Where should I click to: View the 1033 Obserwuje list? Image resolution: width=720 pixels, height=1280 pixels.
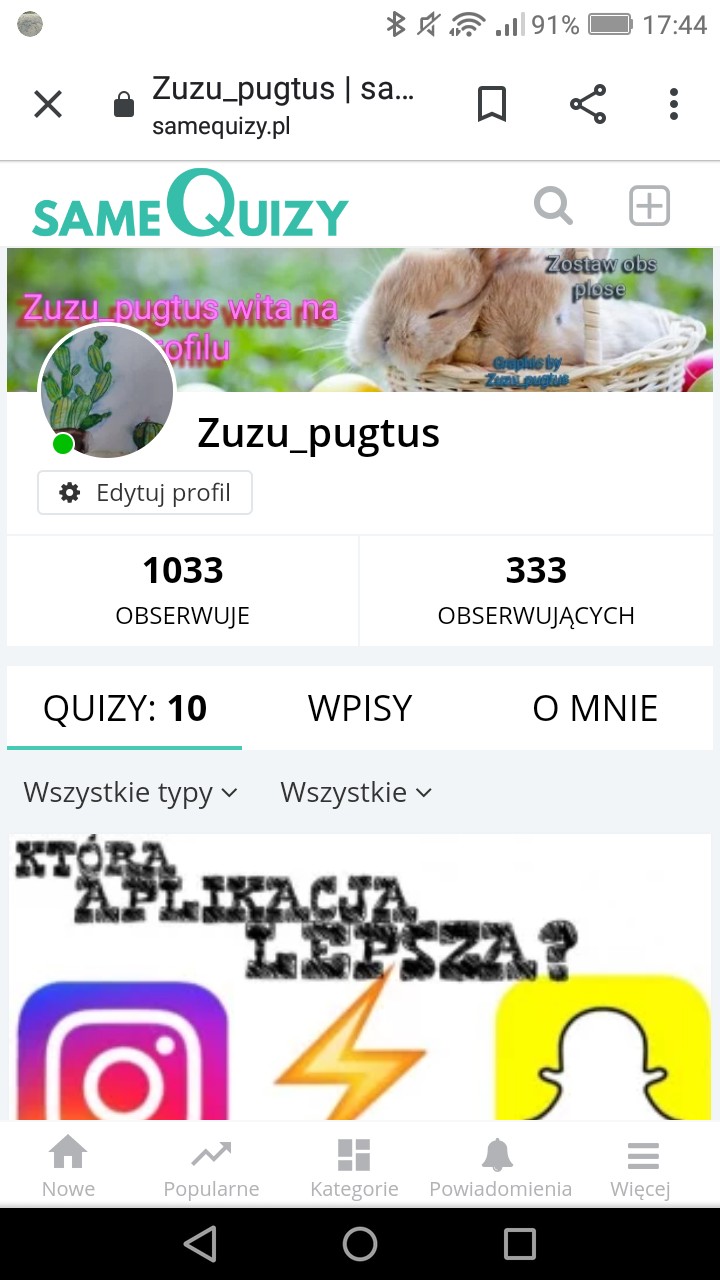pos(183,590)
